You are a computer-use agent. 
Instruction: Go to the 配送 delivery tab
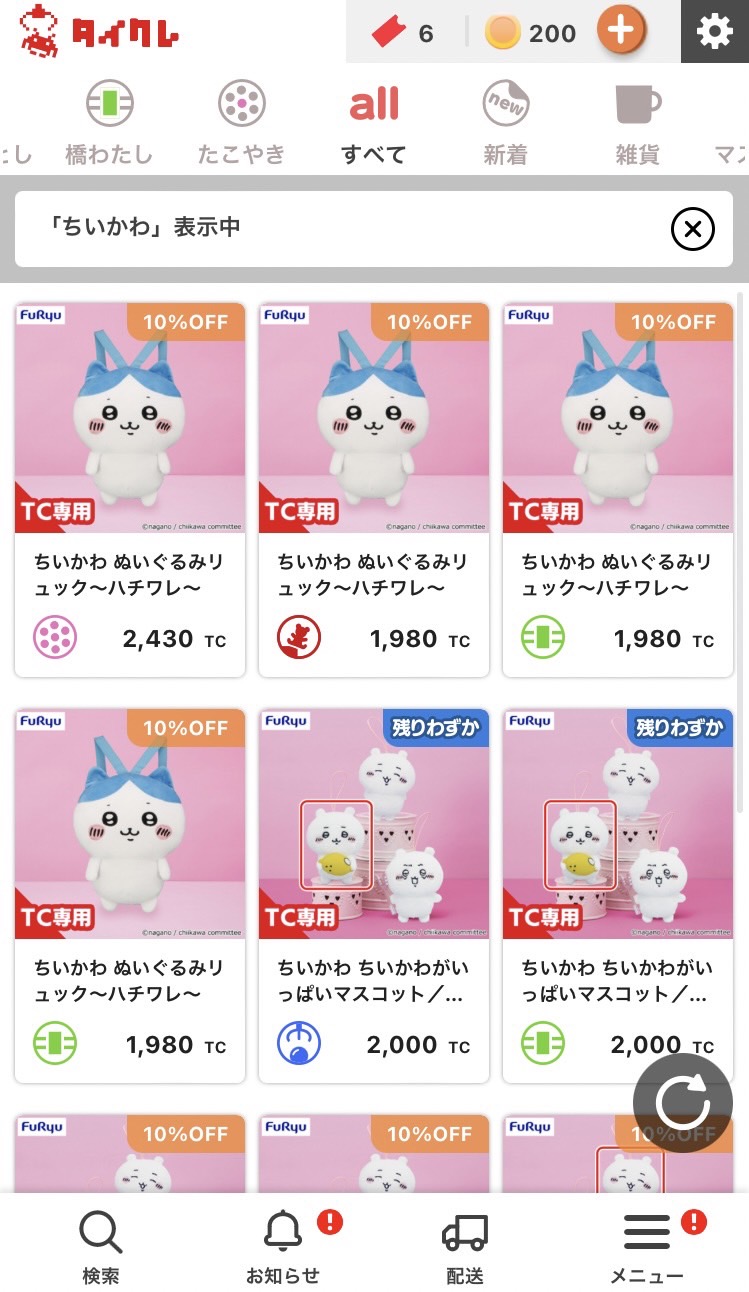(465, 1245)
